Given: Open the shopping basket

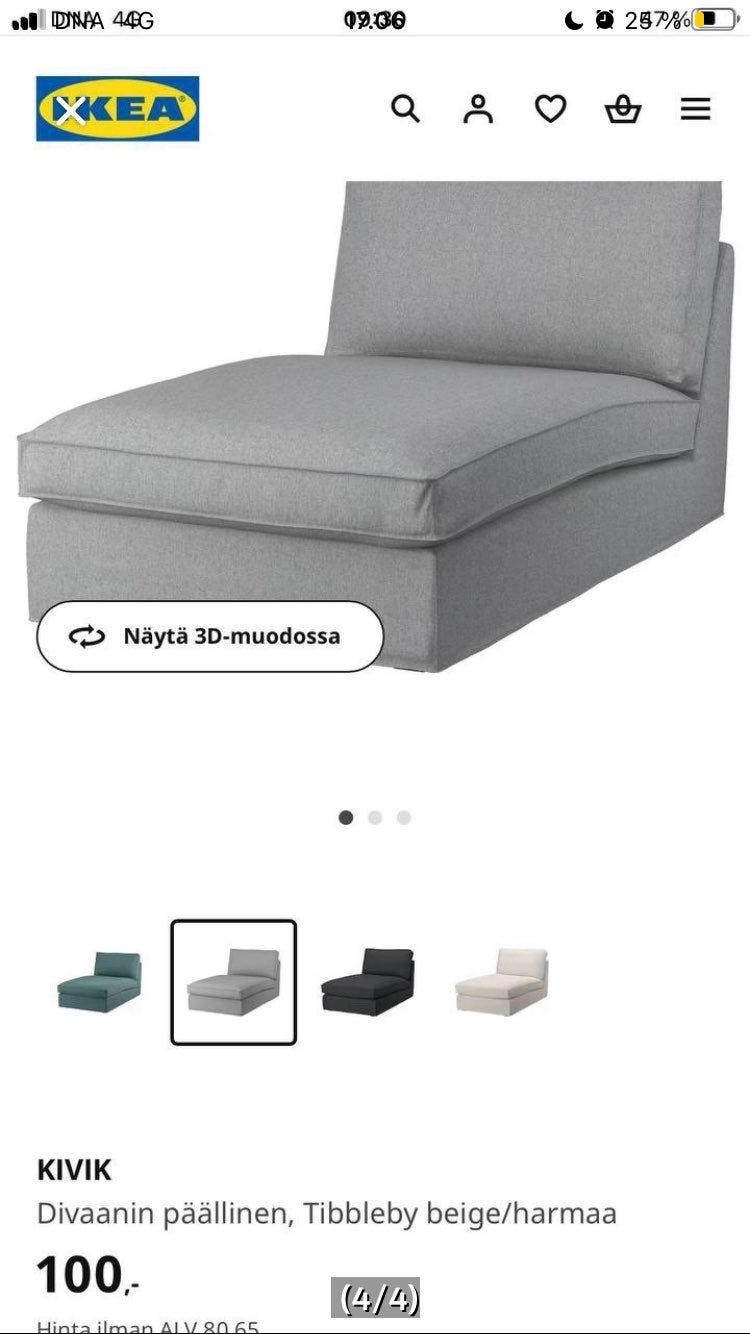Looking at the screenshot, I should pyautogui.click(x=623, y=108).
